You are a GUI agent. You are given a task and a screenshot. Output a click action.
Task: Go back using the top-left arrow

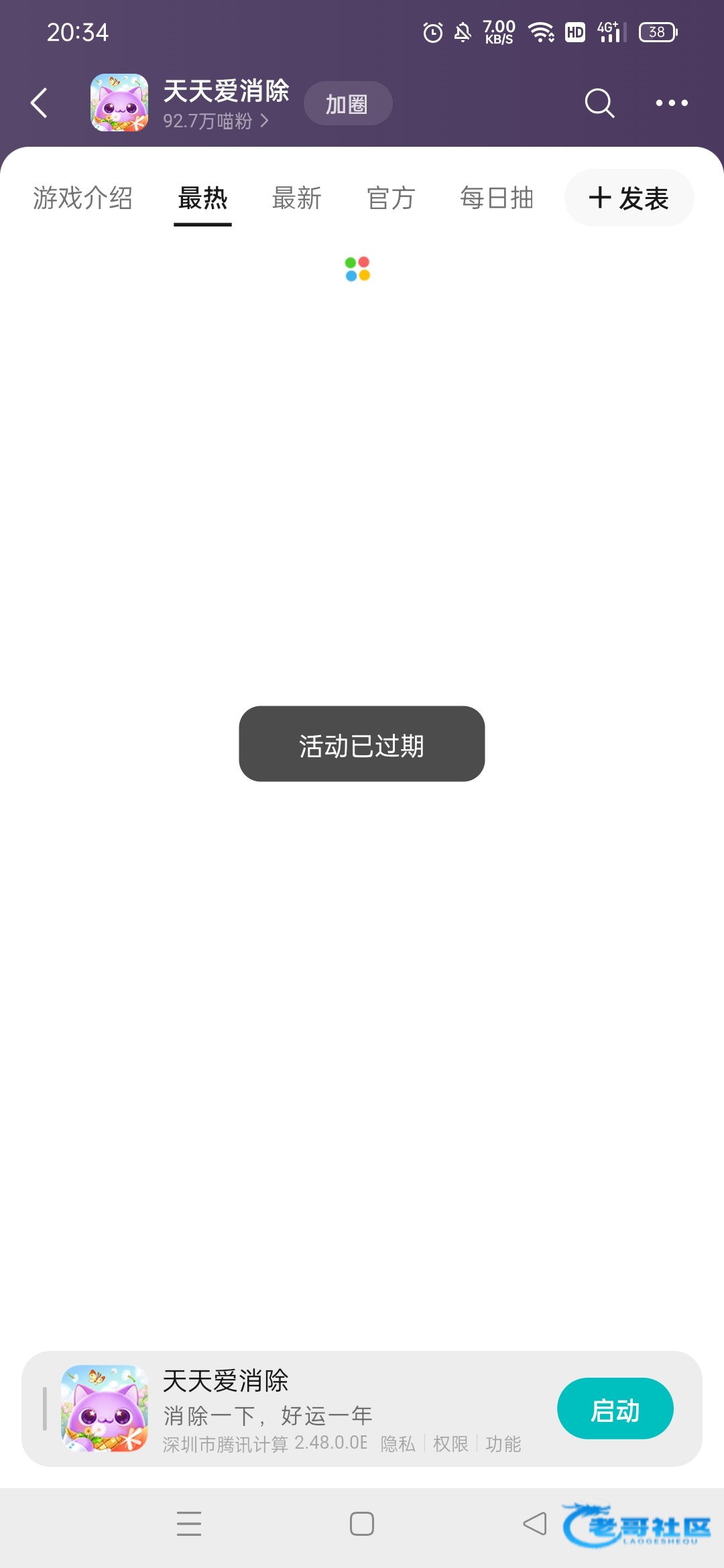point(39,103)
